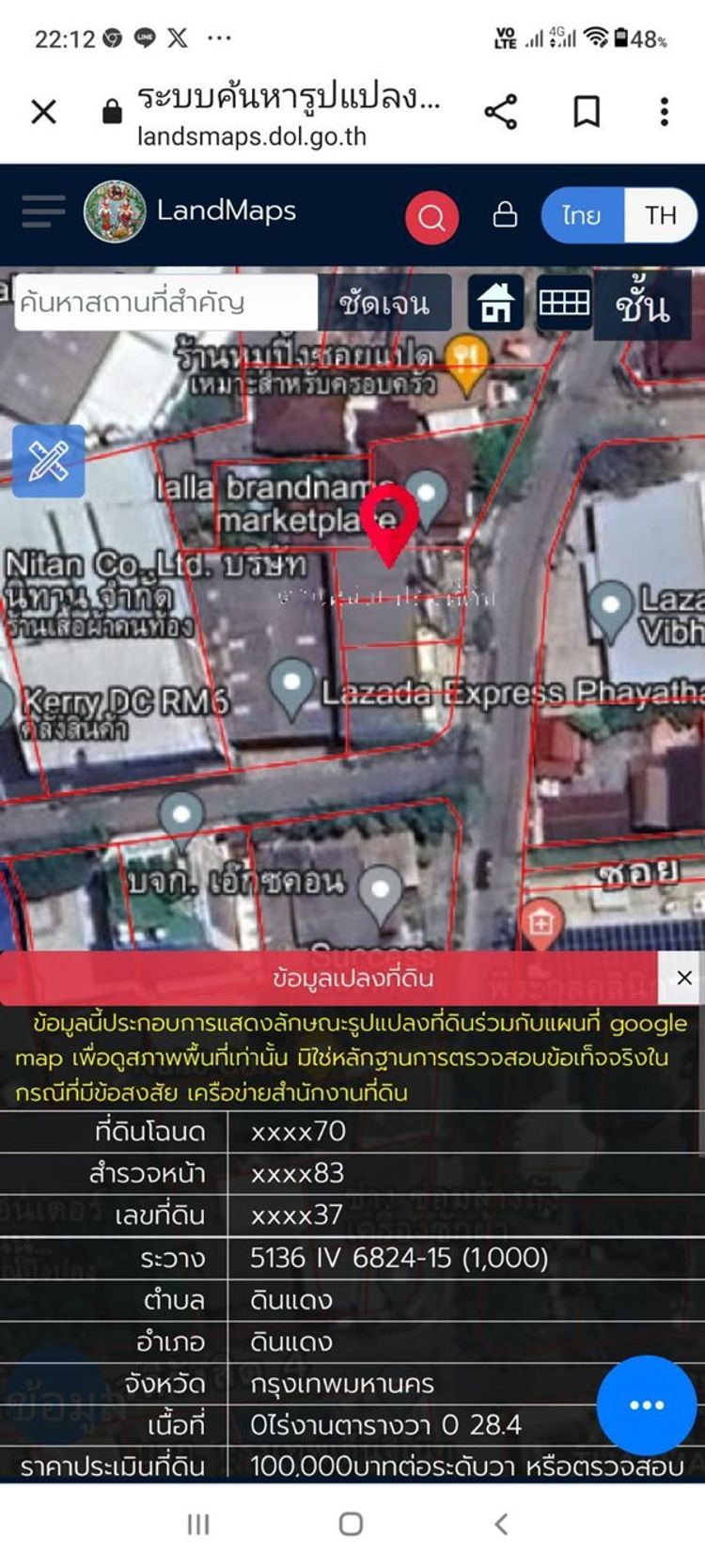Switch language with the ไทย/TH toggle
Viewport: 705px width, 1568px height.
click(619, 215)
